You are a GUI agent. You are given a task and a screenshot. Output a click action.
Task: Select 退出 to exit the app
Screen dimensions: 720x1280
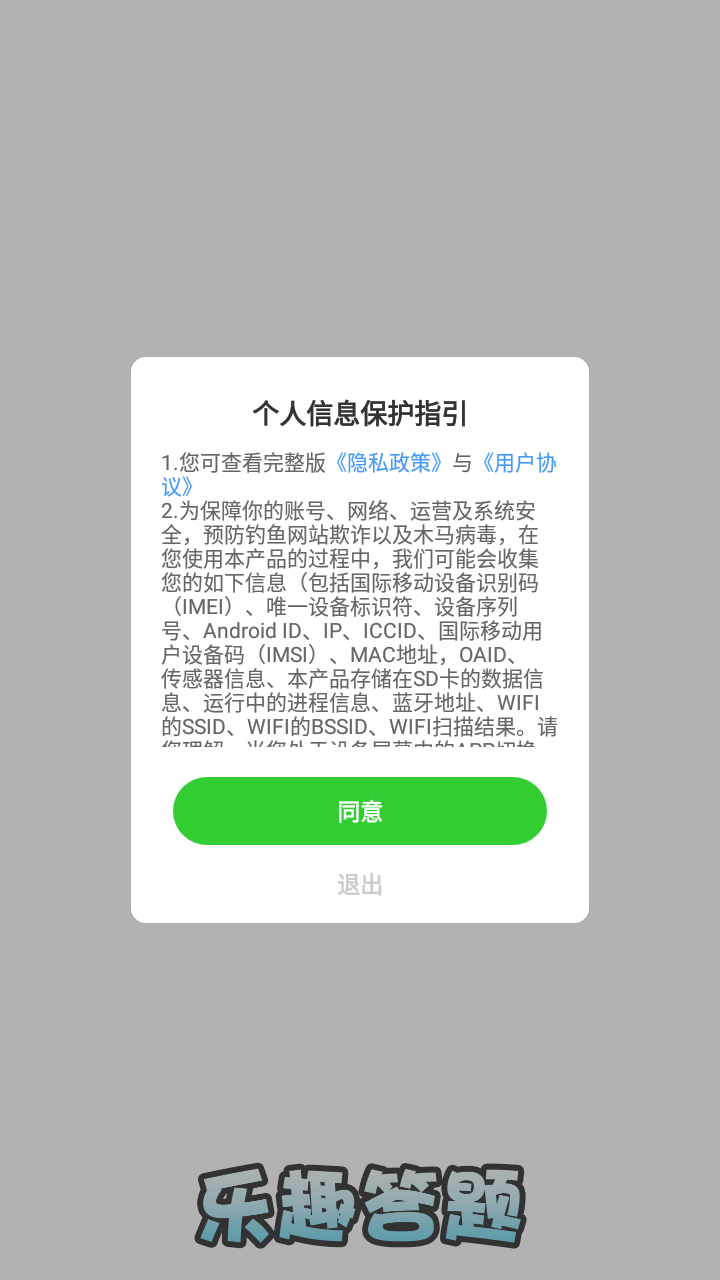(x=360, y=885)
